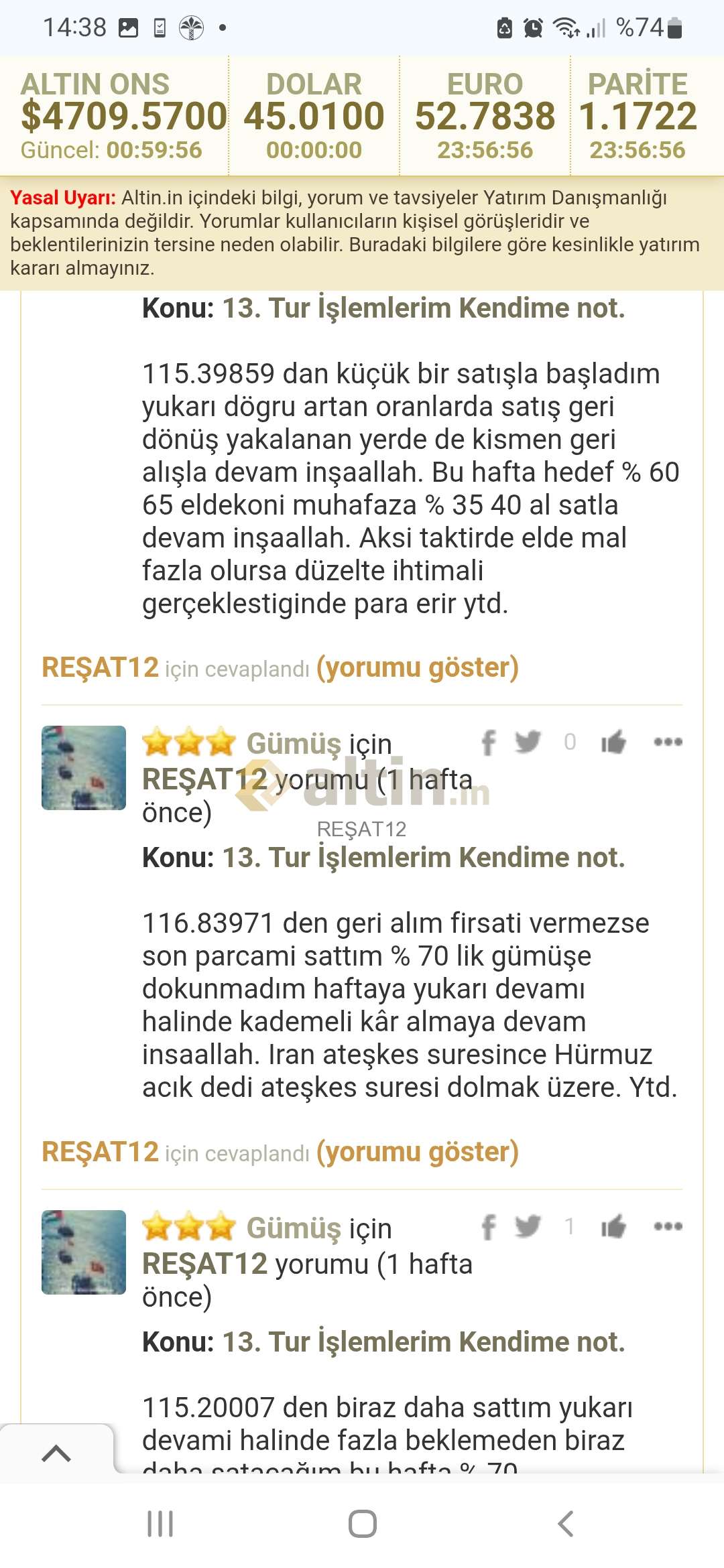Tweet the 115.20007 comment via Twitter icon

(528, 1226)
